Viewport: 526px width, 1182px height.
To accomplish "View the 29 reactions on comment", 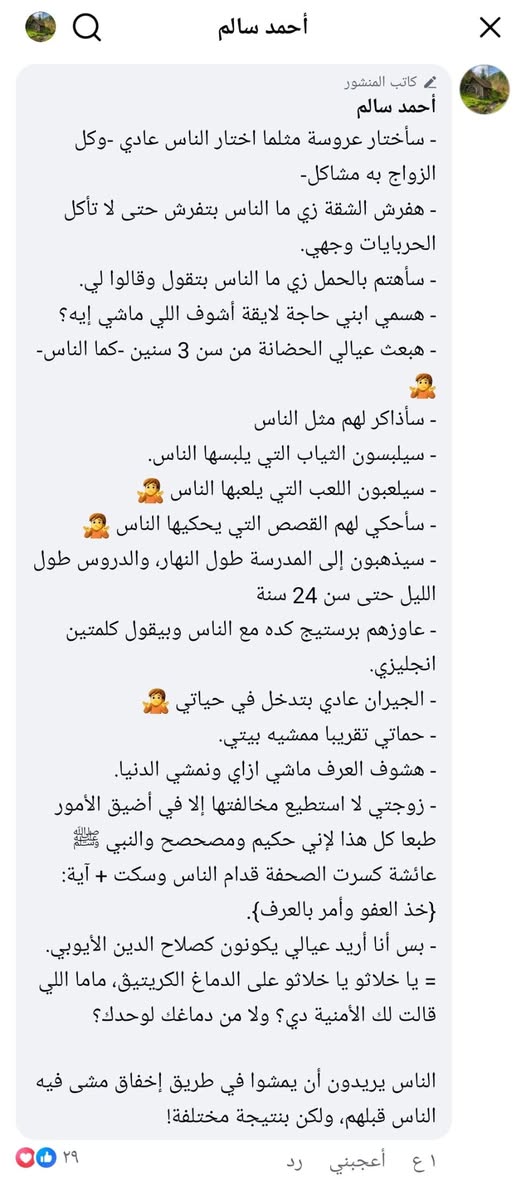I will point(47,1156).
